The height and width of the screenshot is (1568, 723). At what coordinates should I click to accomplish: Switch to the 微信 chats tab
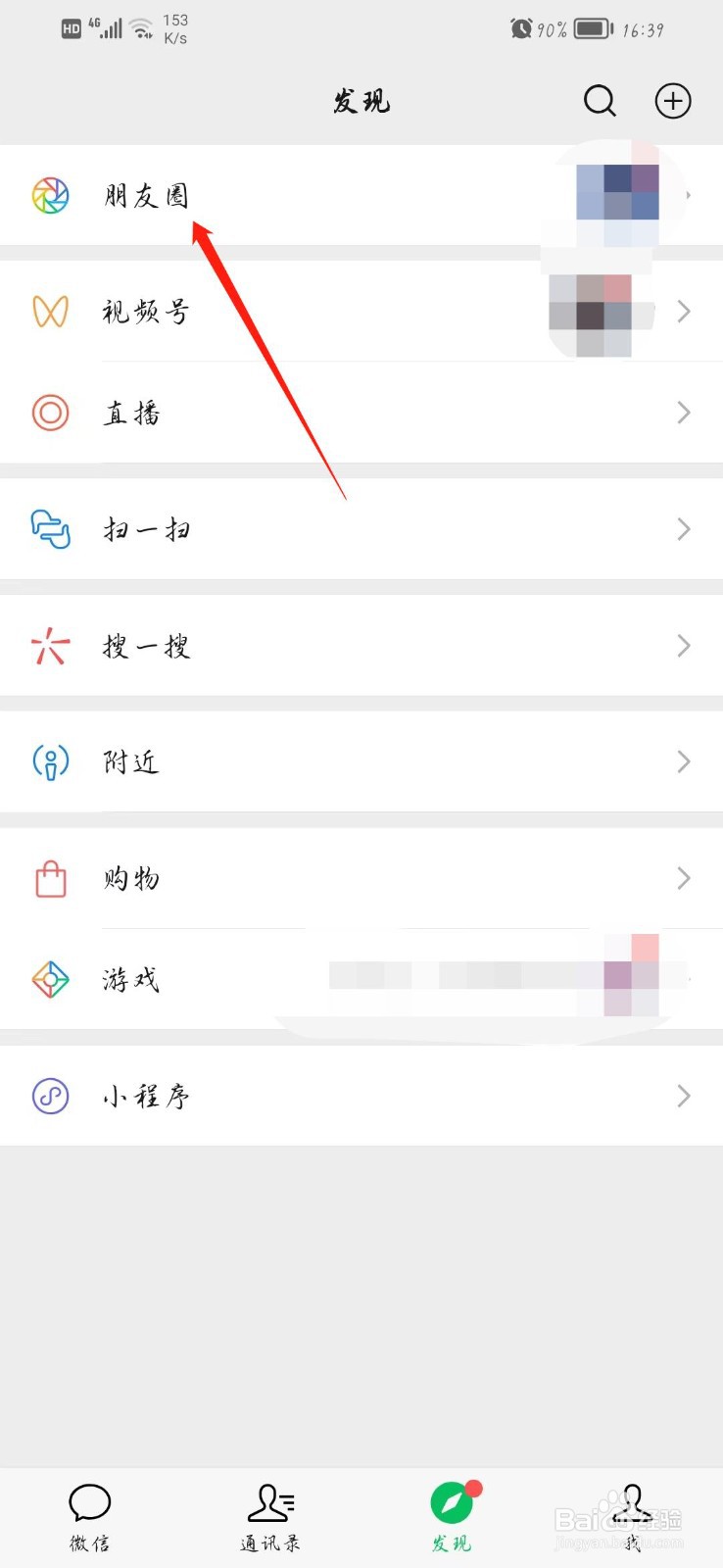(x=89, y=1514)
